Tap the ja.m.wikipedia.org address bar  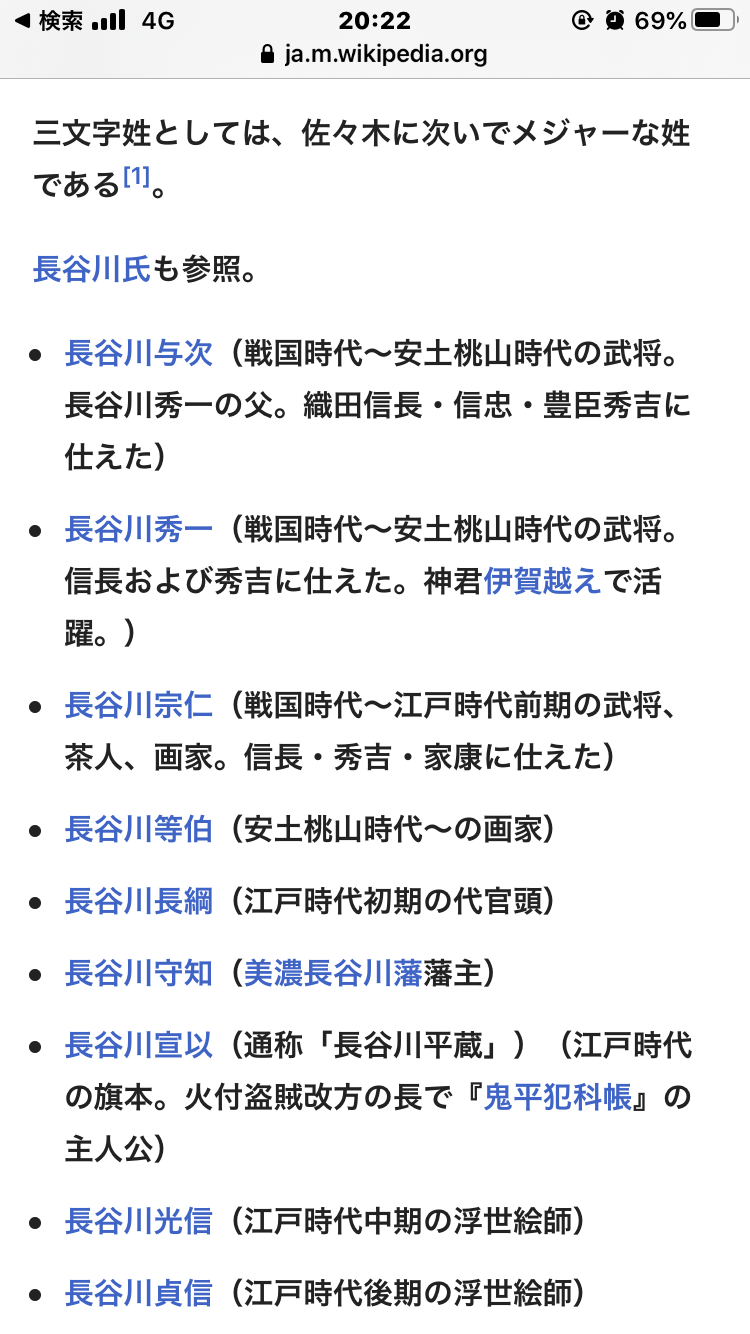click(374, 54)
